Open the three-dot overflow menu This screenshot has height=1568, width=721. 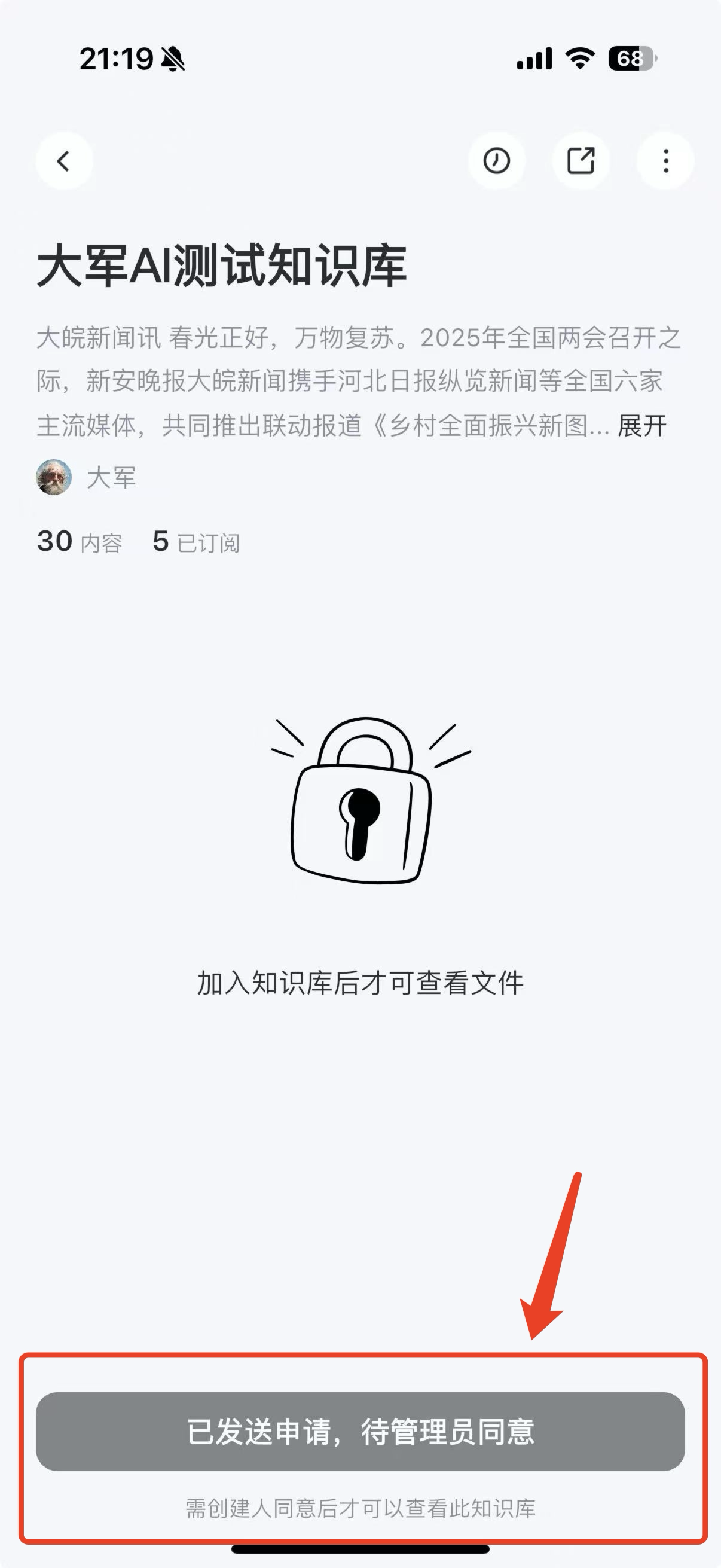click(665, 161)
